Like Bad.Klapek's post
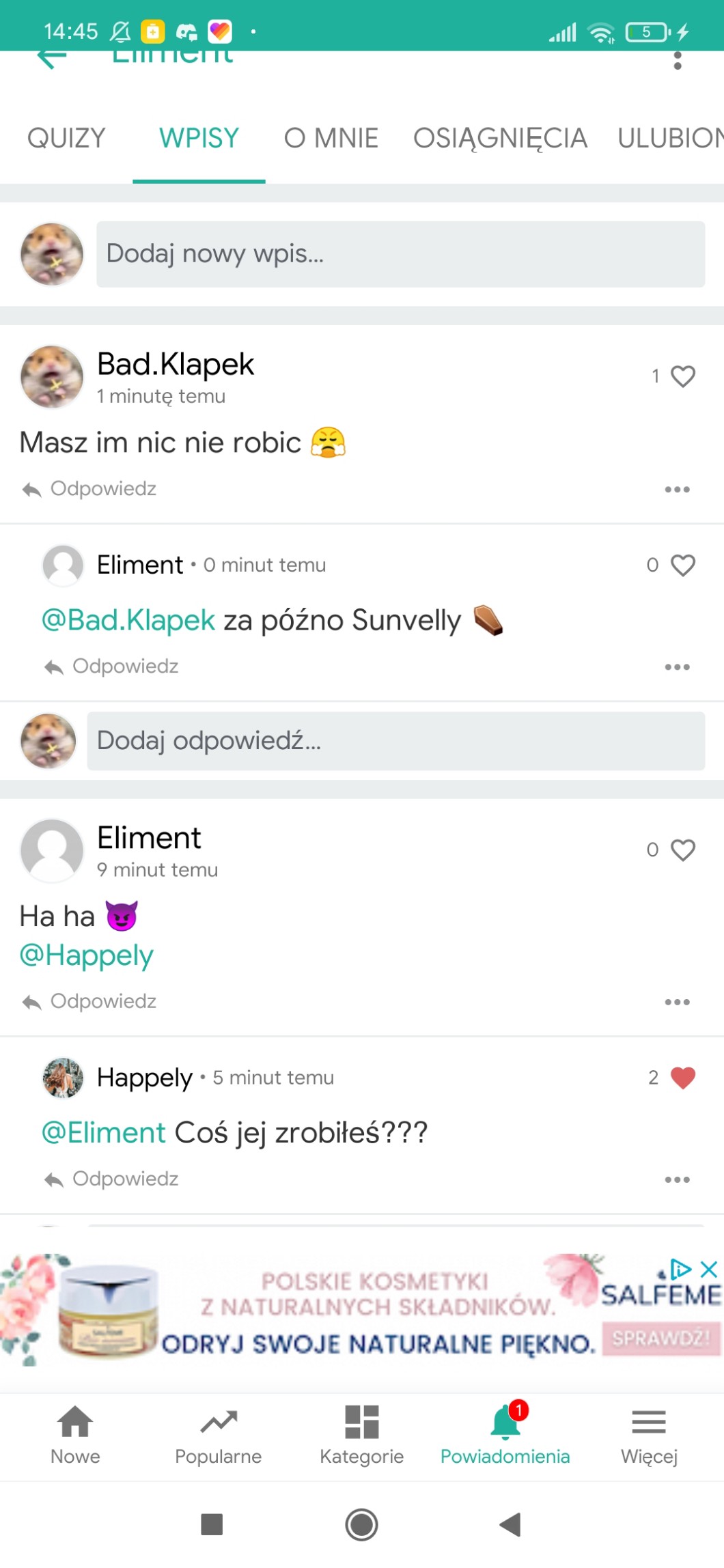This screenshot has height=1568, width=724. (x=682, y=376)
